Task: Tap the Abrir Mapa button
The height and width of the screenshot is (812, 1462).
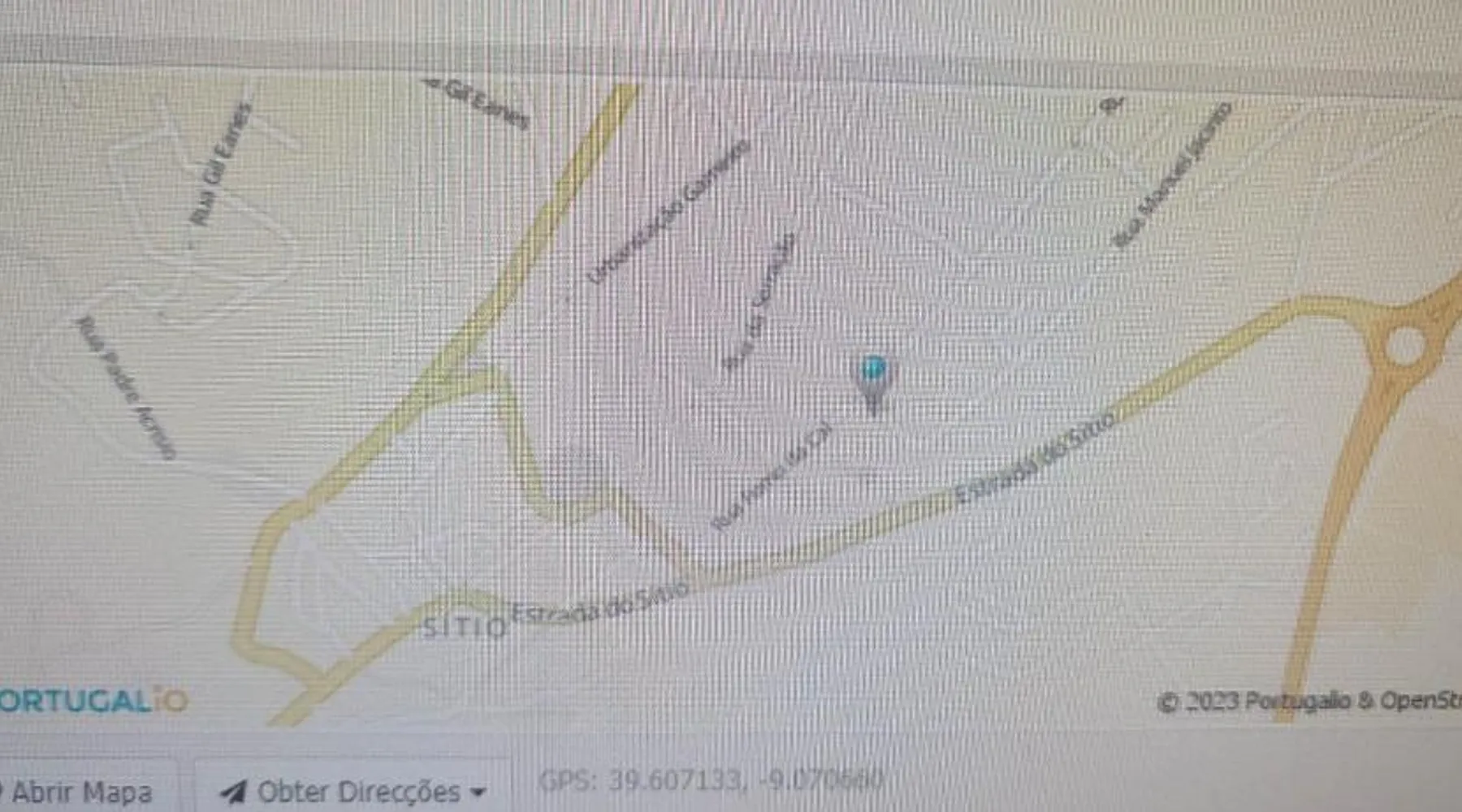Action: 80,791
